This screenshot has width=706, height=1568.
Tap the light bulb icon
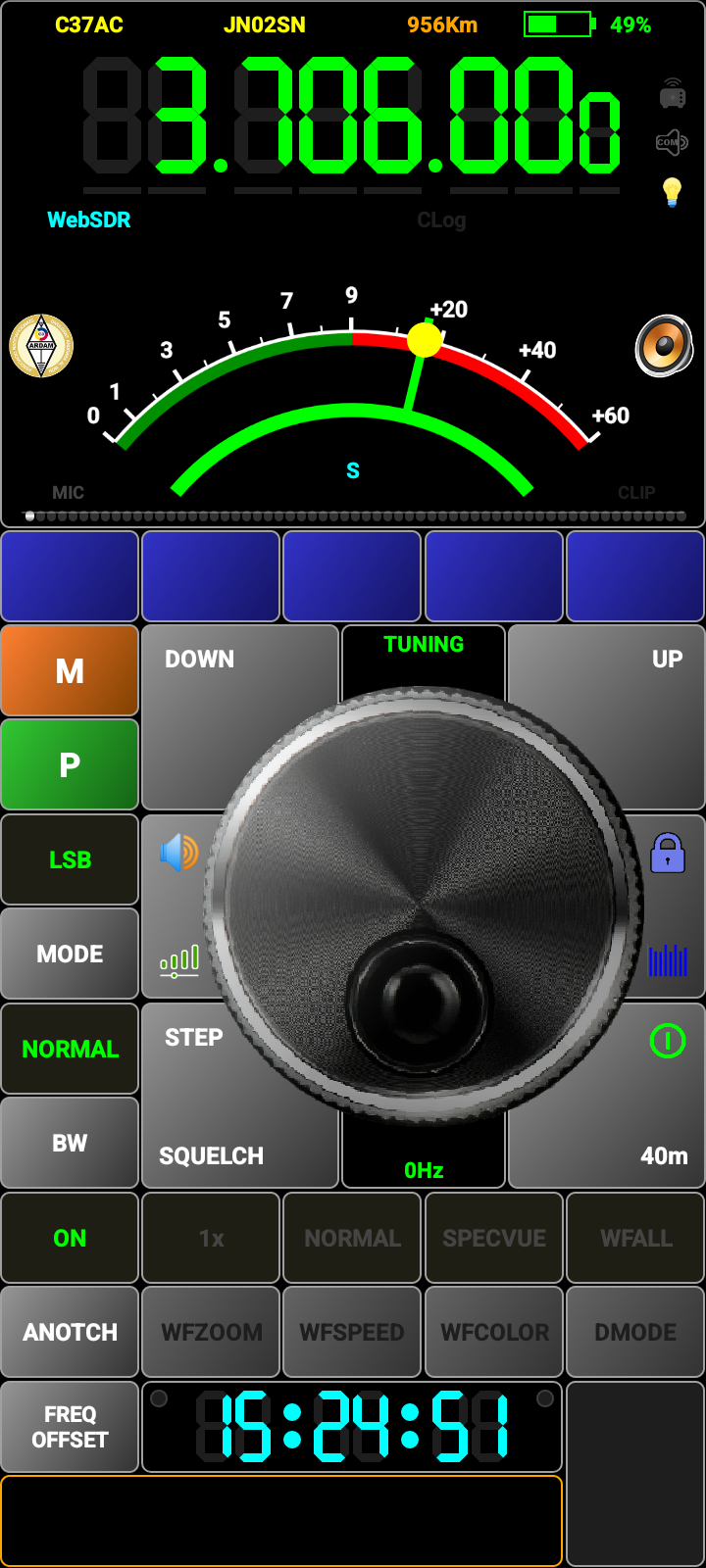[672, 191]
